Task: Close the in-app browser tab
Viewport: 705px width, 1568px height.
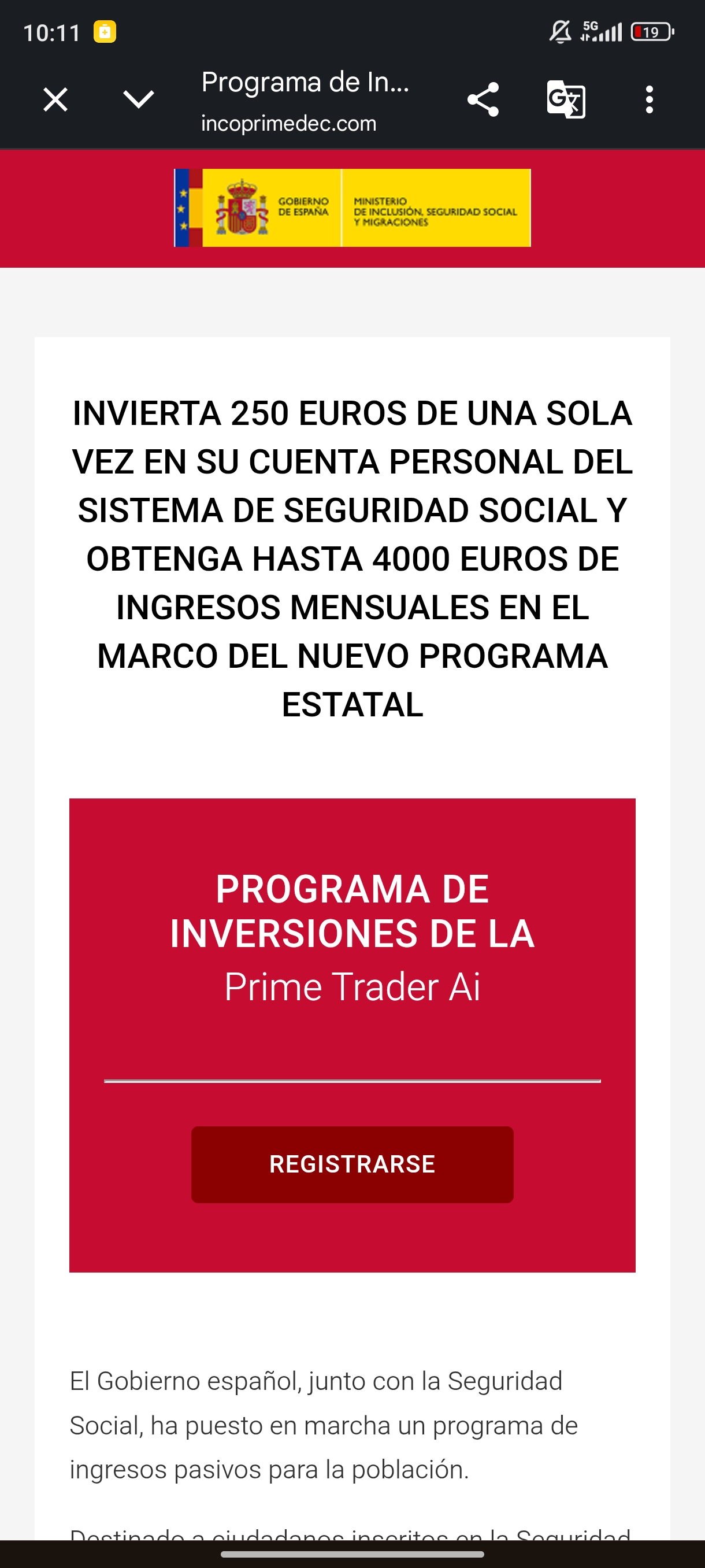Action: pyautogui.click(x=55, y=99)
